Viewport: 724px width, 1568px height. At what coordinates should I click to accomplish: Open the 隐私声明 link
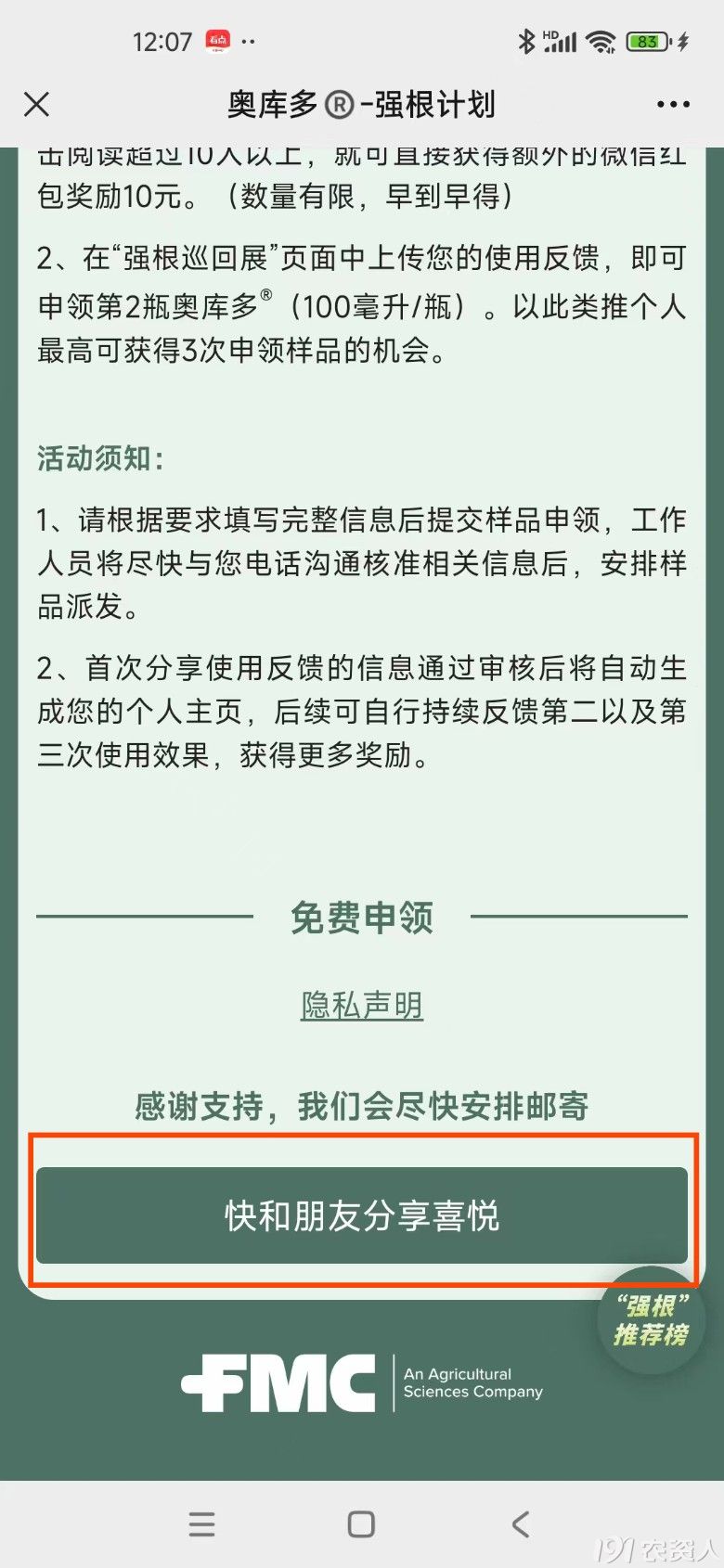[x=362, y=1005]
